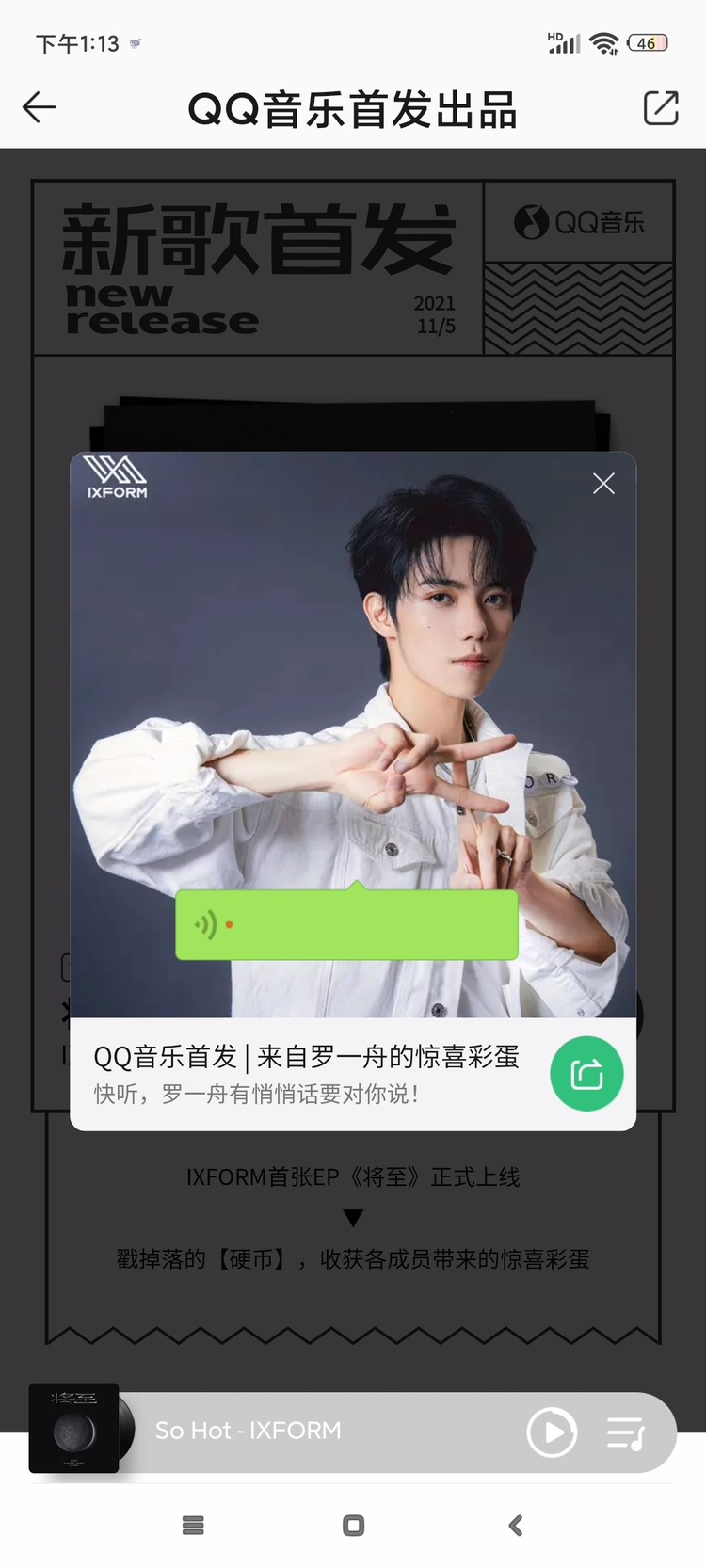
Task: Share the page via the top bar icon
Action: click(x=661, y=108)
